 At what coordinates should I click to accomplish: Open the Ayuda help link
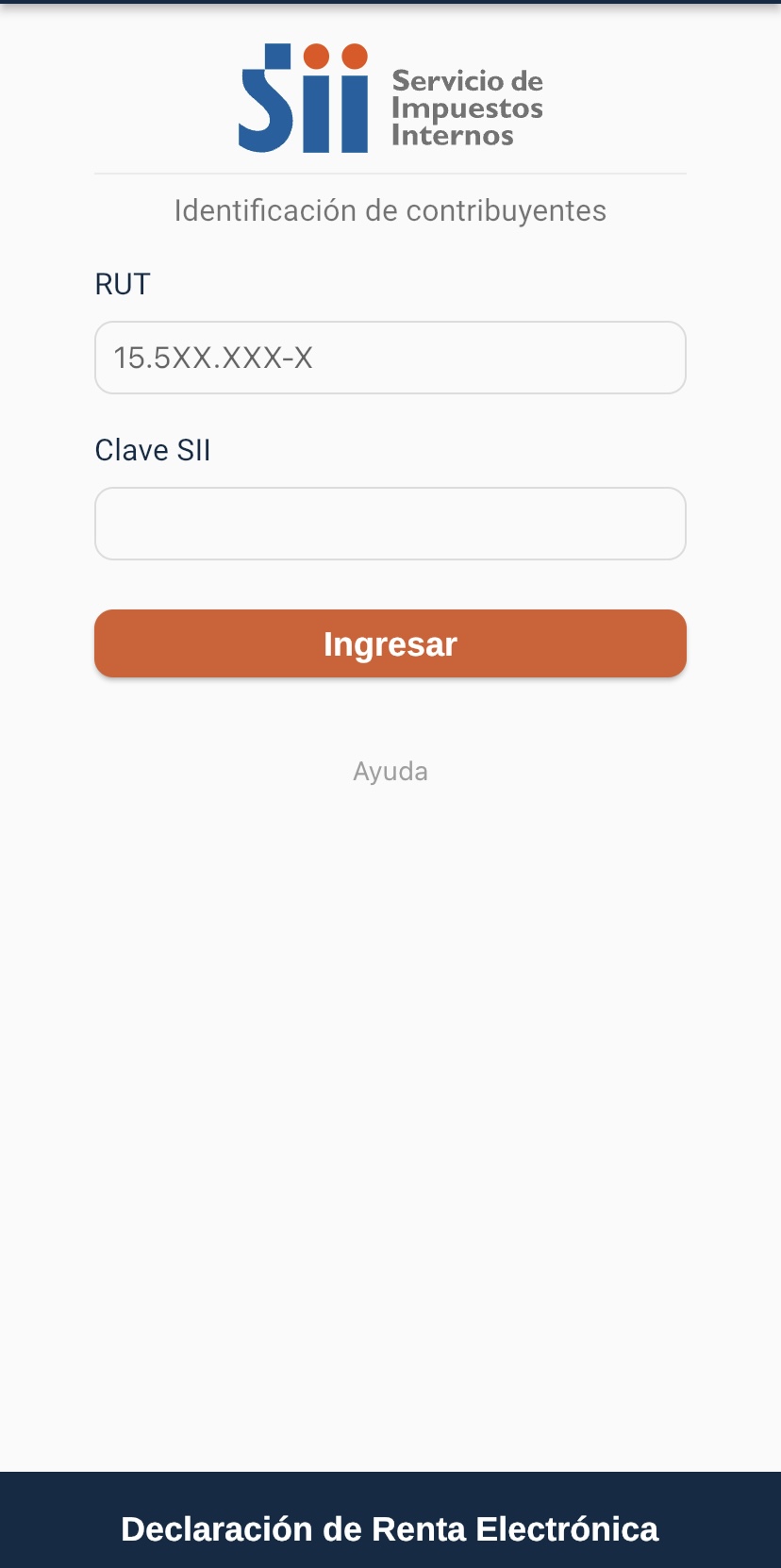[390, 772]
